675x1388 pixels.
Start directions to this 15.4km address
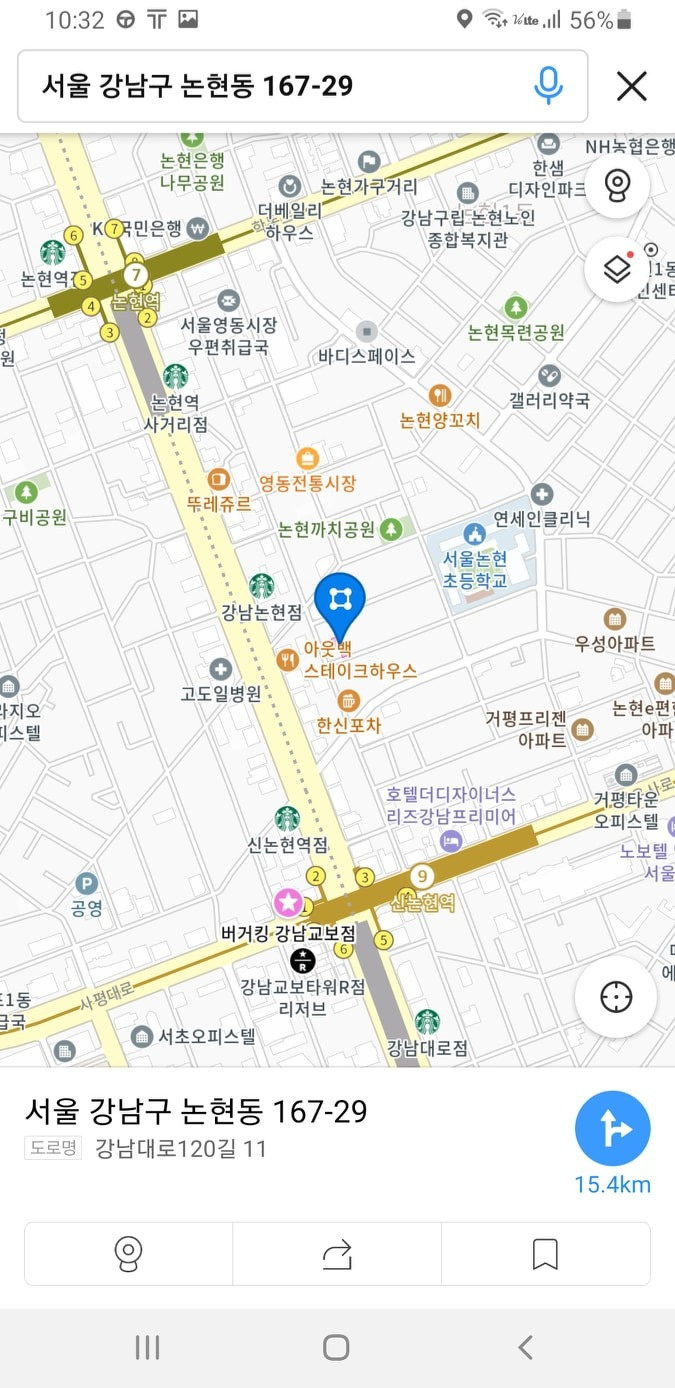coord(613,1129)
